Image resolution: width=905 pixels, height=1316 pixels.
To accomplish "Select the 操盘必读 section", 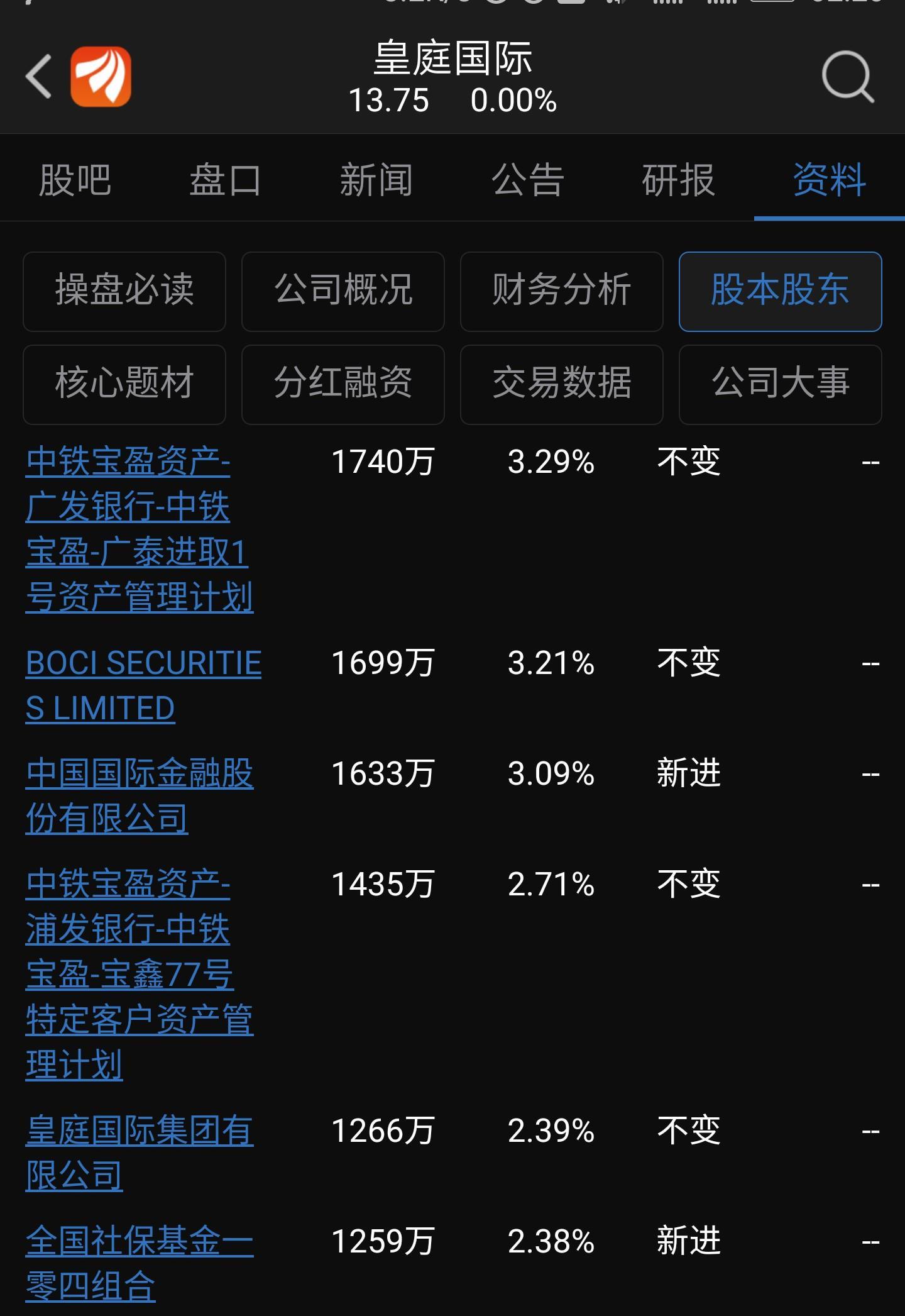I will 124,291.
